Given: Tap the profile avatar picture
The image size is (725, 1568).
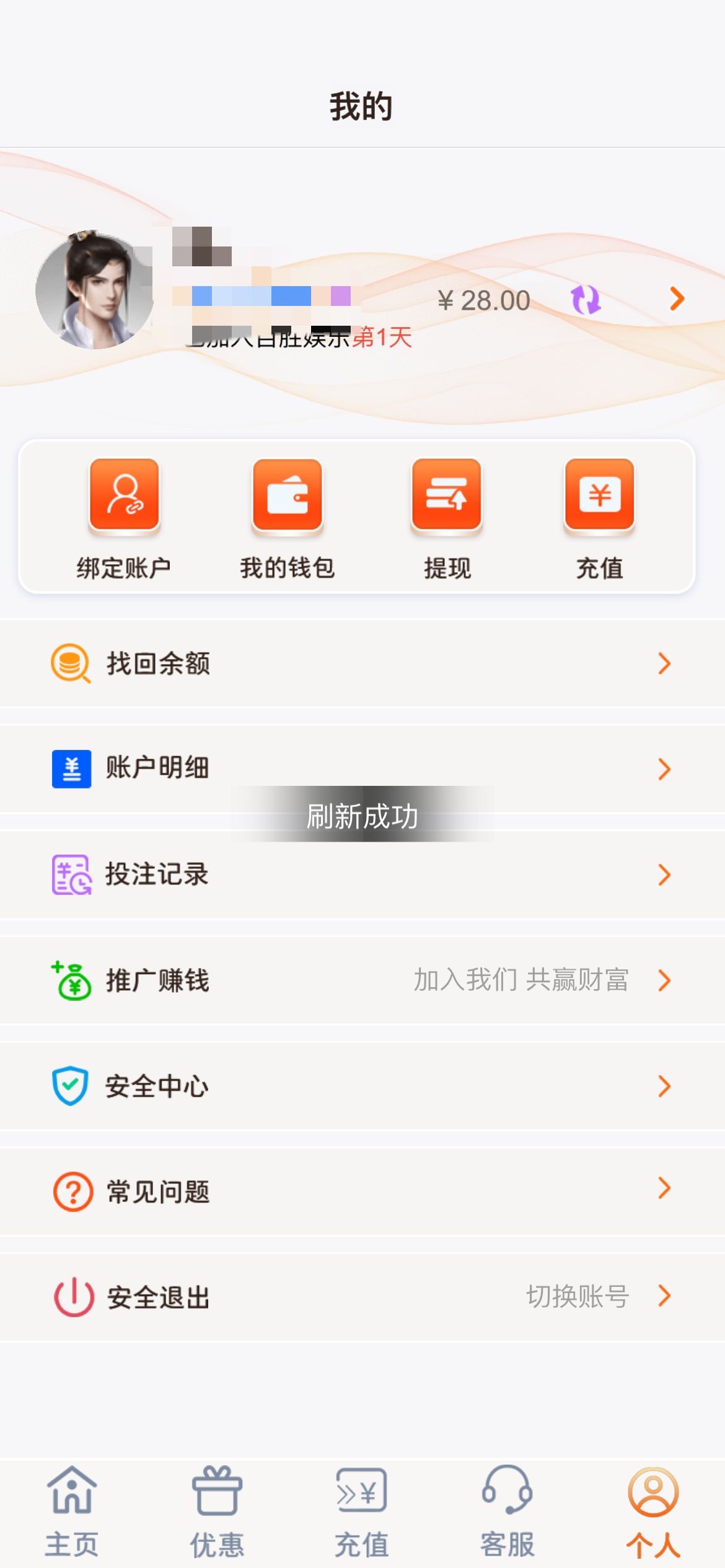Looking at the screenshot, I should 95,289.
